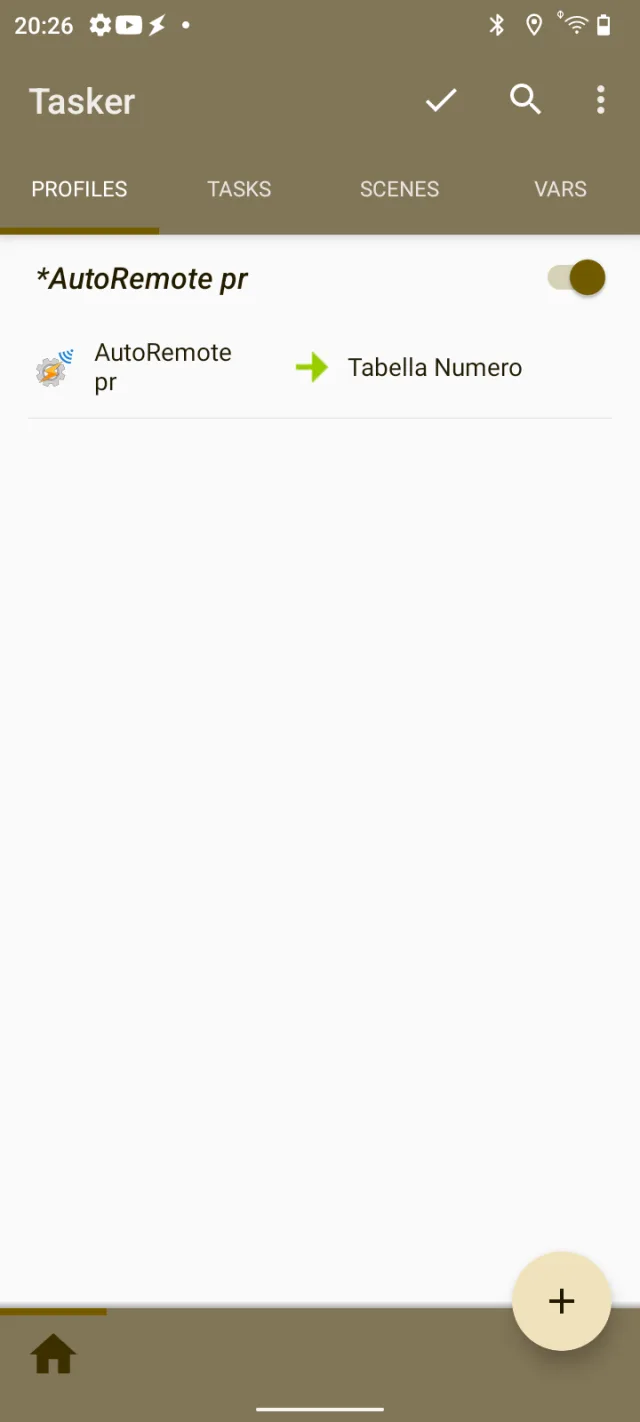Switch to the Tasks tab
Image resolution: width=640 pixels, height=1422 pixels.
(239, 189)
